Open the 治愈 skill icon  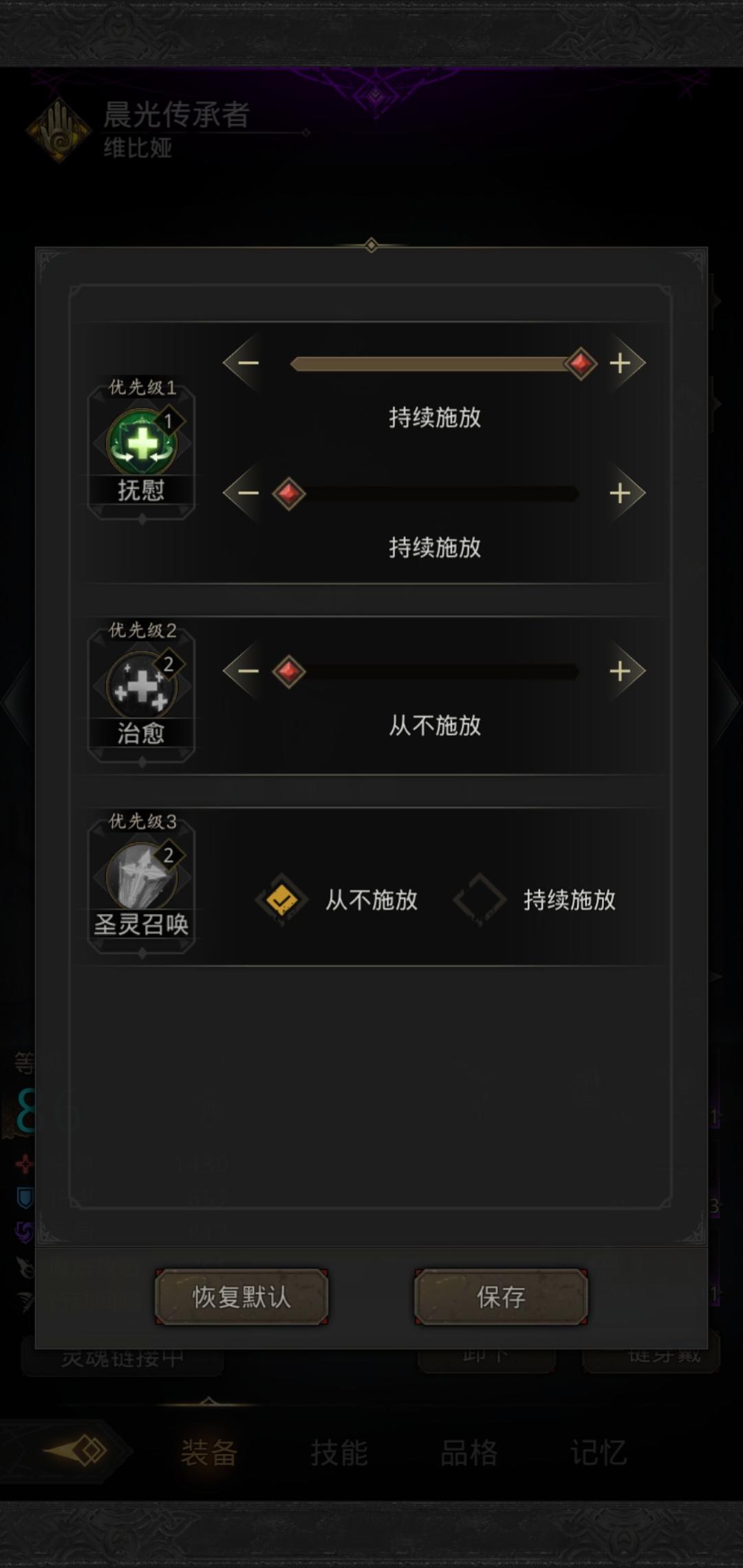[142, 686]
